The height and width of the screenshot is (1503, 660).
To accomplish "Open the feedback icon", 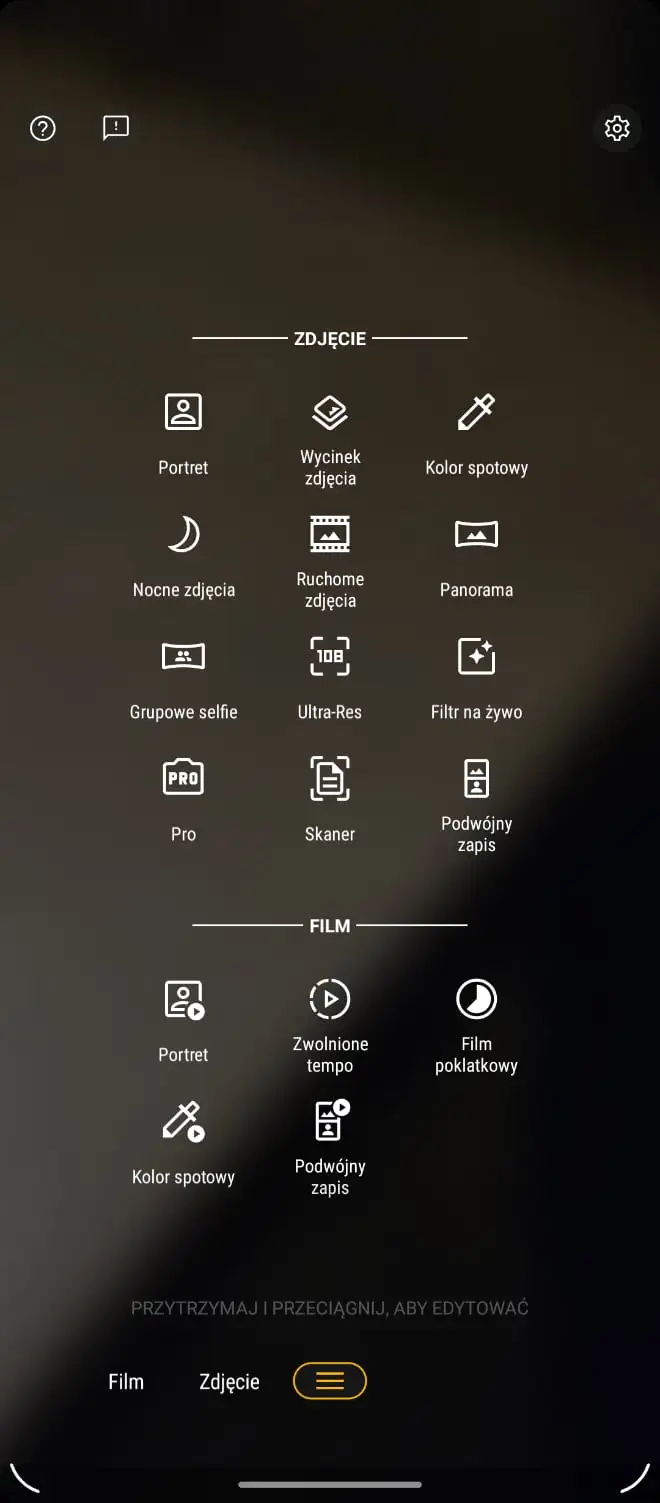I will pos(116,128).
